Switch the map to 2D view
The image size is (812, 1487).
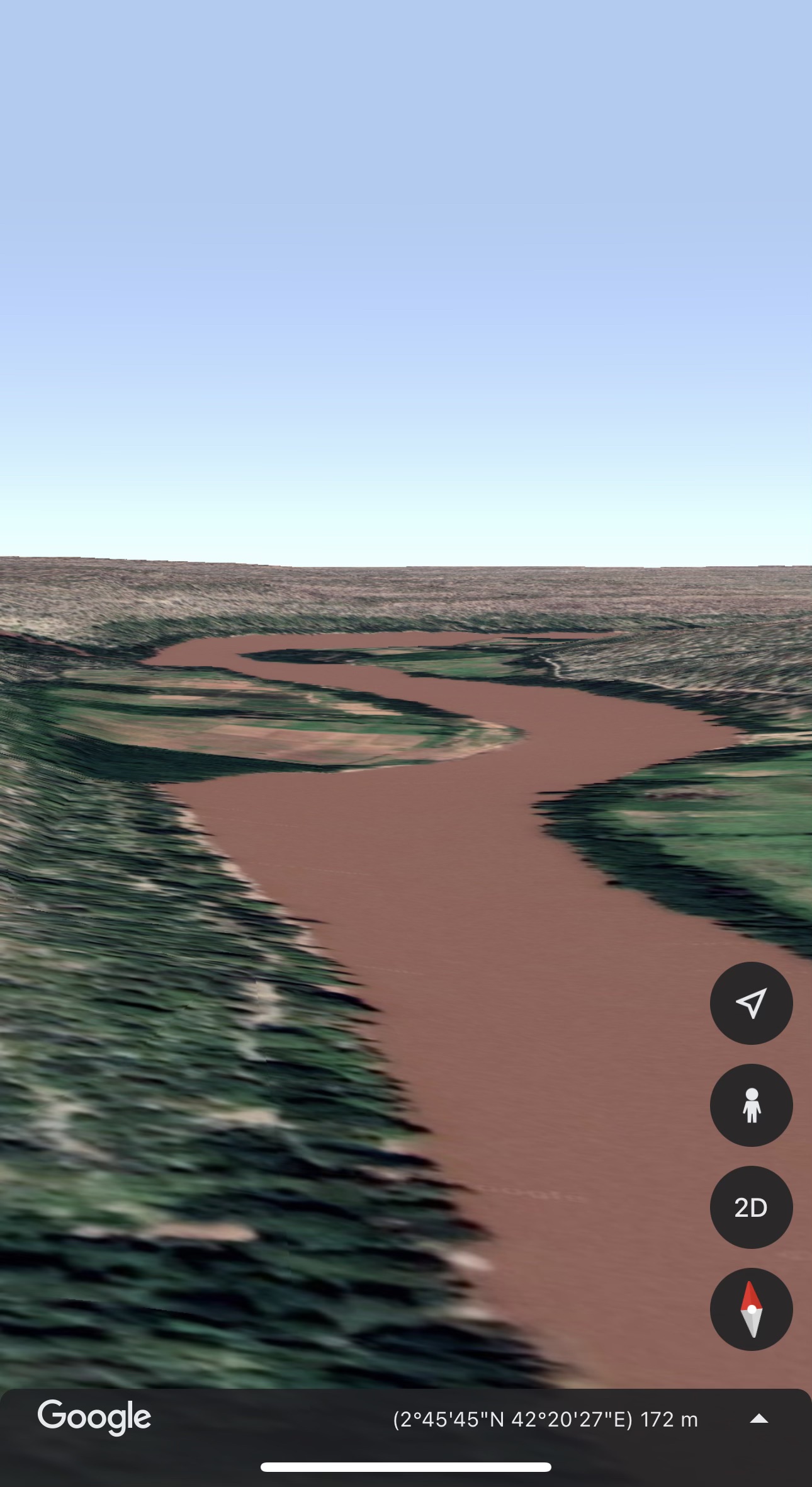point(751,1207)
